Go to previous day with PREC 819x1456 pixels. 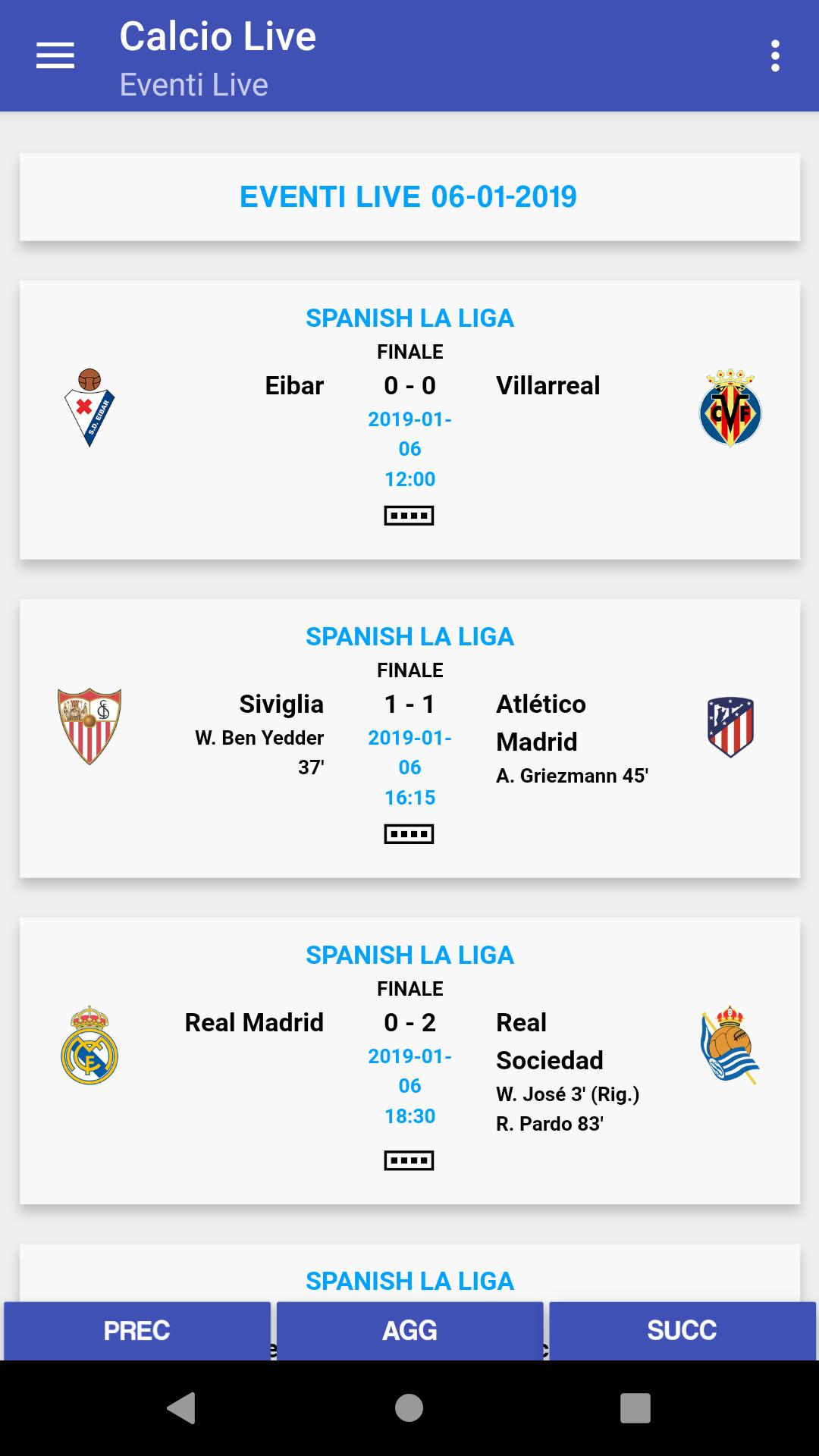click(137, 1331)
